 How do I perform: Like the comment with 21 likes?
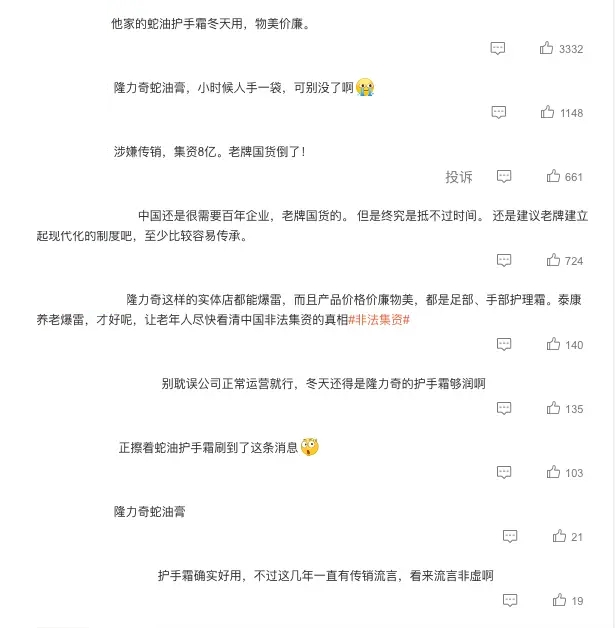[x=559, y=536]
